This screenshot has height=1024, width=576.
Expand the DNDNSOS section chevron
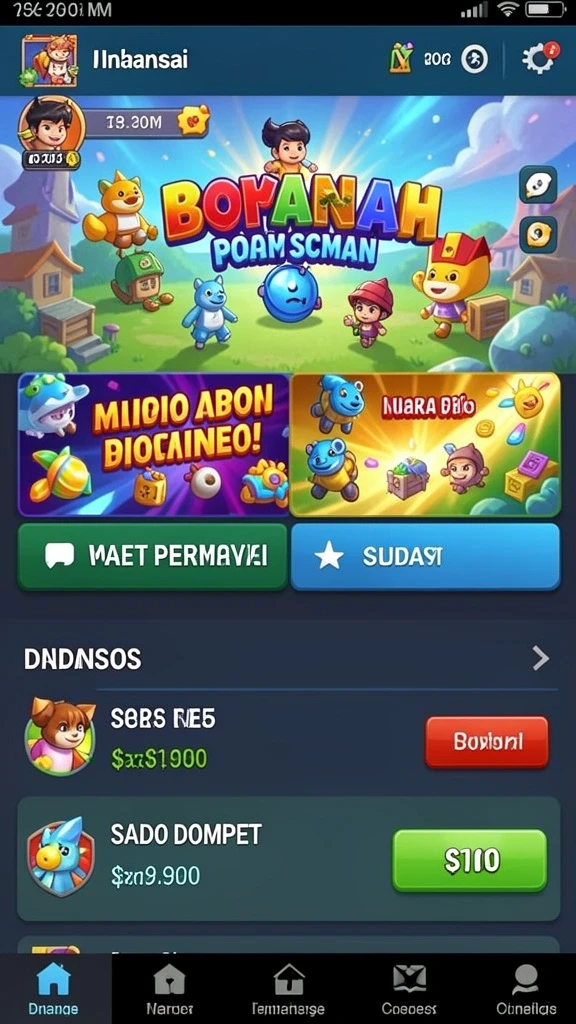(x=541, y=659)
